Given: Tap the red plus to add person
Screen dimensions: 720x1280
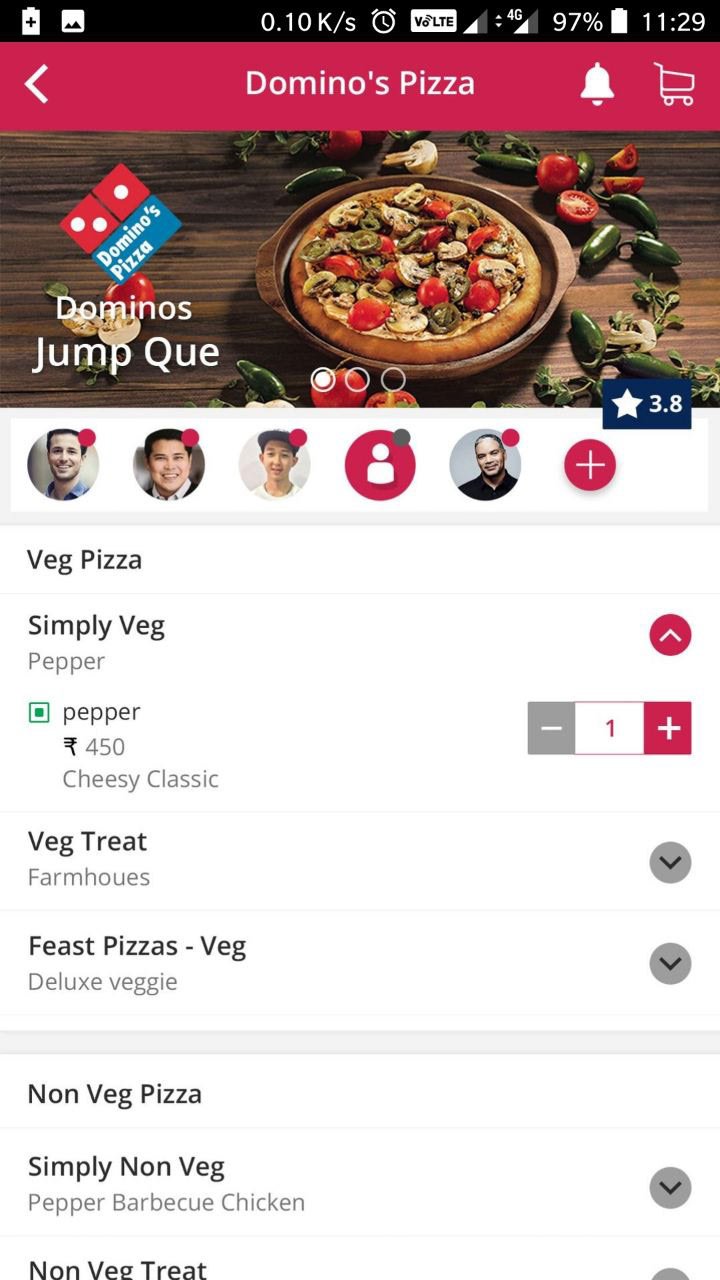Looking at the screenshot, I should [x=590, y=466].
